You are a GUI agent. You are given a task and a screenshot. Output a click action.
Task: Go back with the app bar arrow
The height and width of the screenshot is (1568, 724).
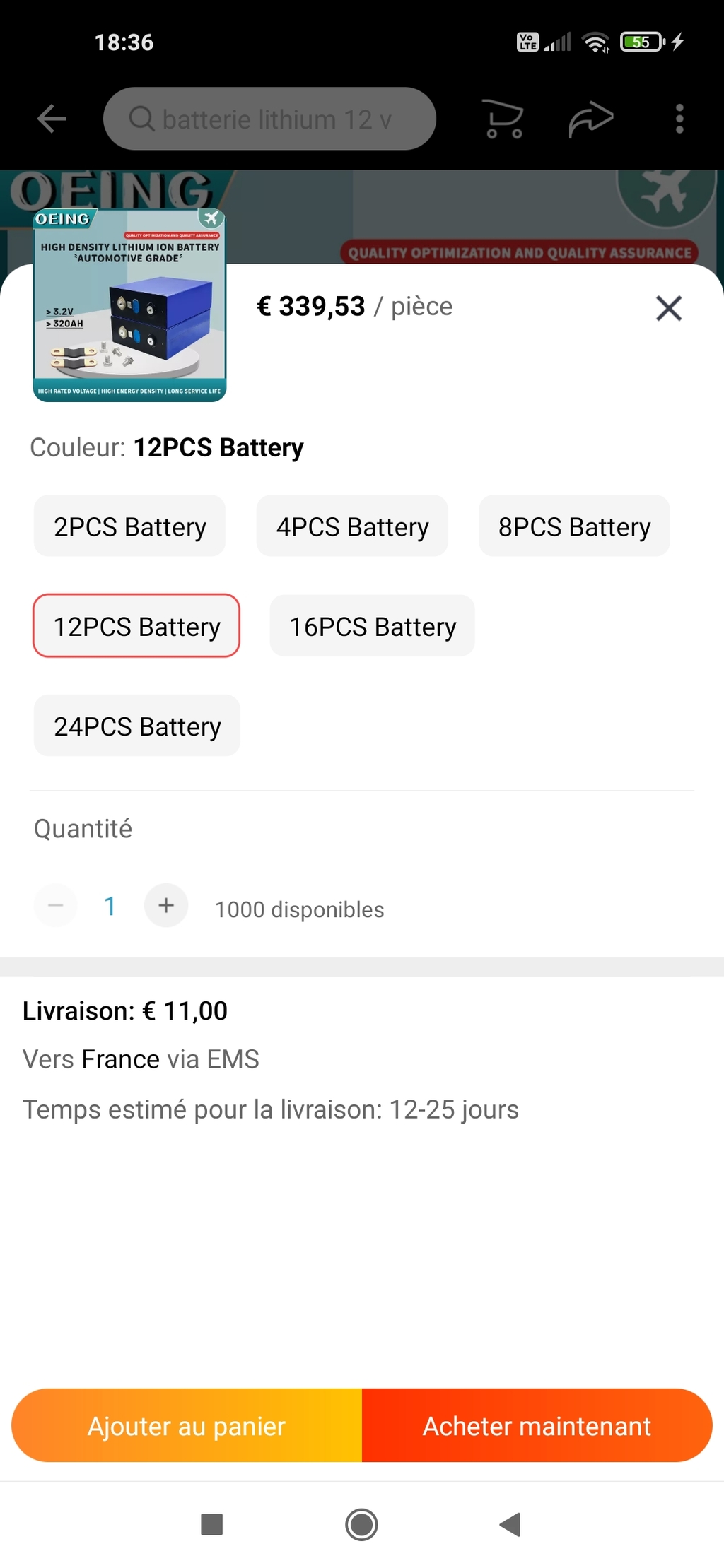pos(52,118)
